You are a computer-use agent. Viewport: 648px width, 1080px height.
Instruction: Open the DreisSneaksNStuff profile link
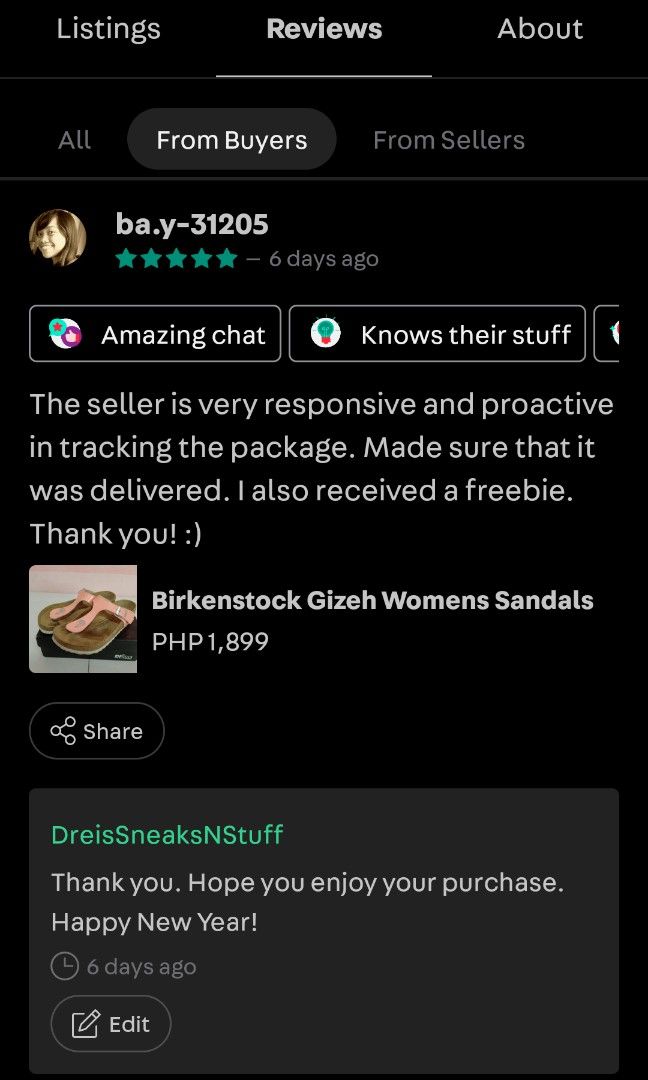[167, 835]
